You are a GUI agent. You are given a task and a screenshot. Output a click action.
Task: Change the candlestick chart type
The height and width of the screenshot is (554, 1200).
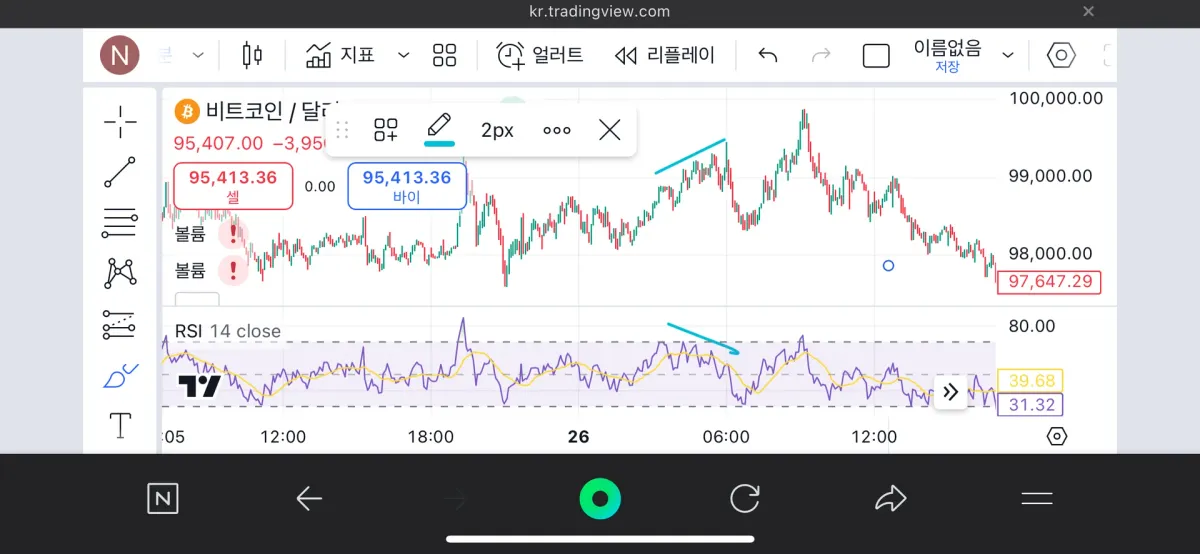(252, 55)
